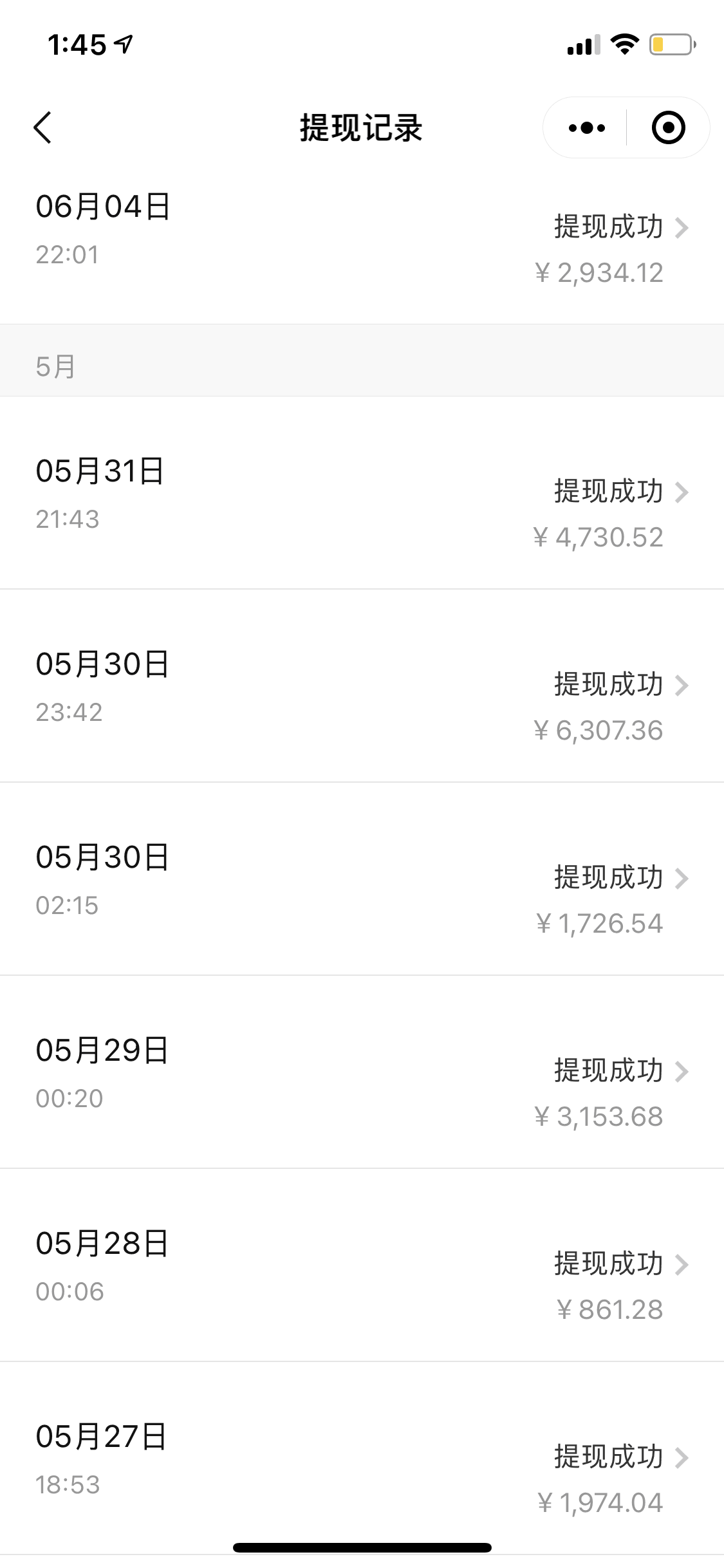
Task: Tap the 提现成功 status on 05月30日 02:15
Action: pyautogui.click(x=608, y=877)
